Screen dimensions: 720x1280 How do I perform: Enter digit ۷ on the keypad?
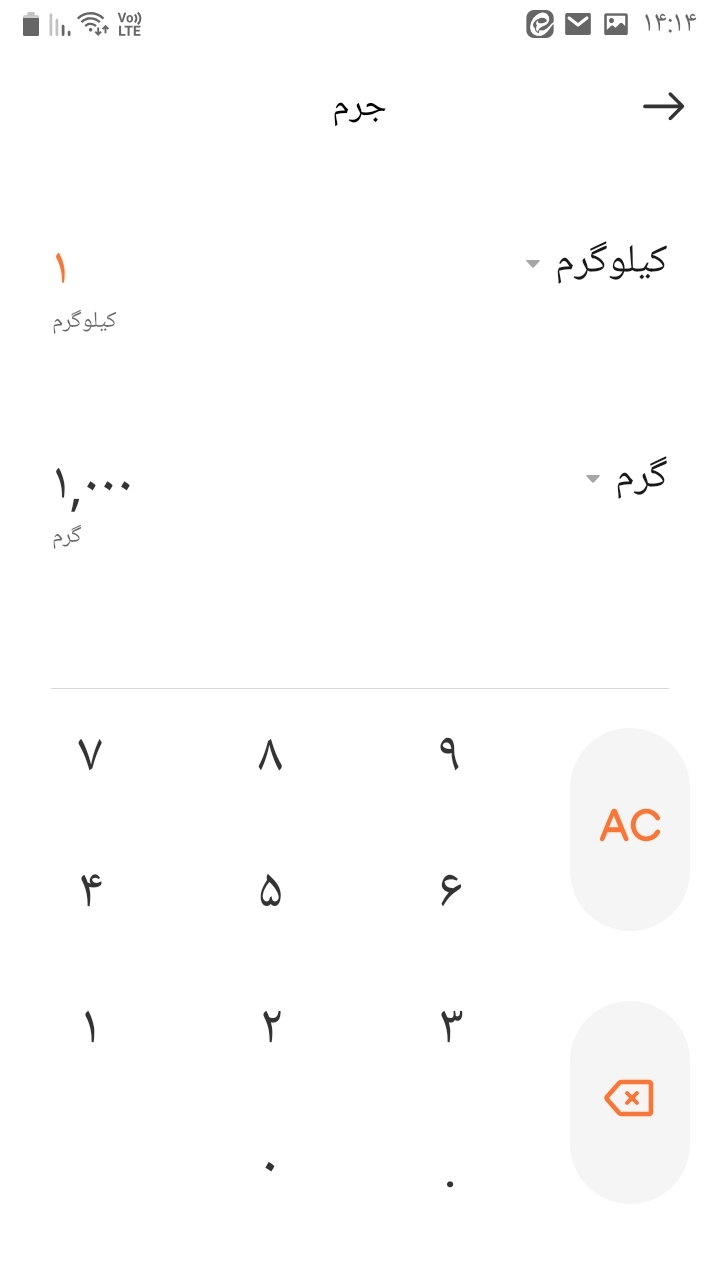90,755
